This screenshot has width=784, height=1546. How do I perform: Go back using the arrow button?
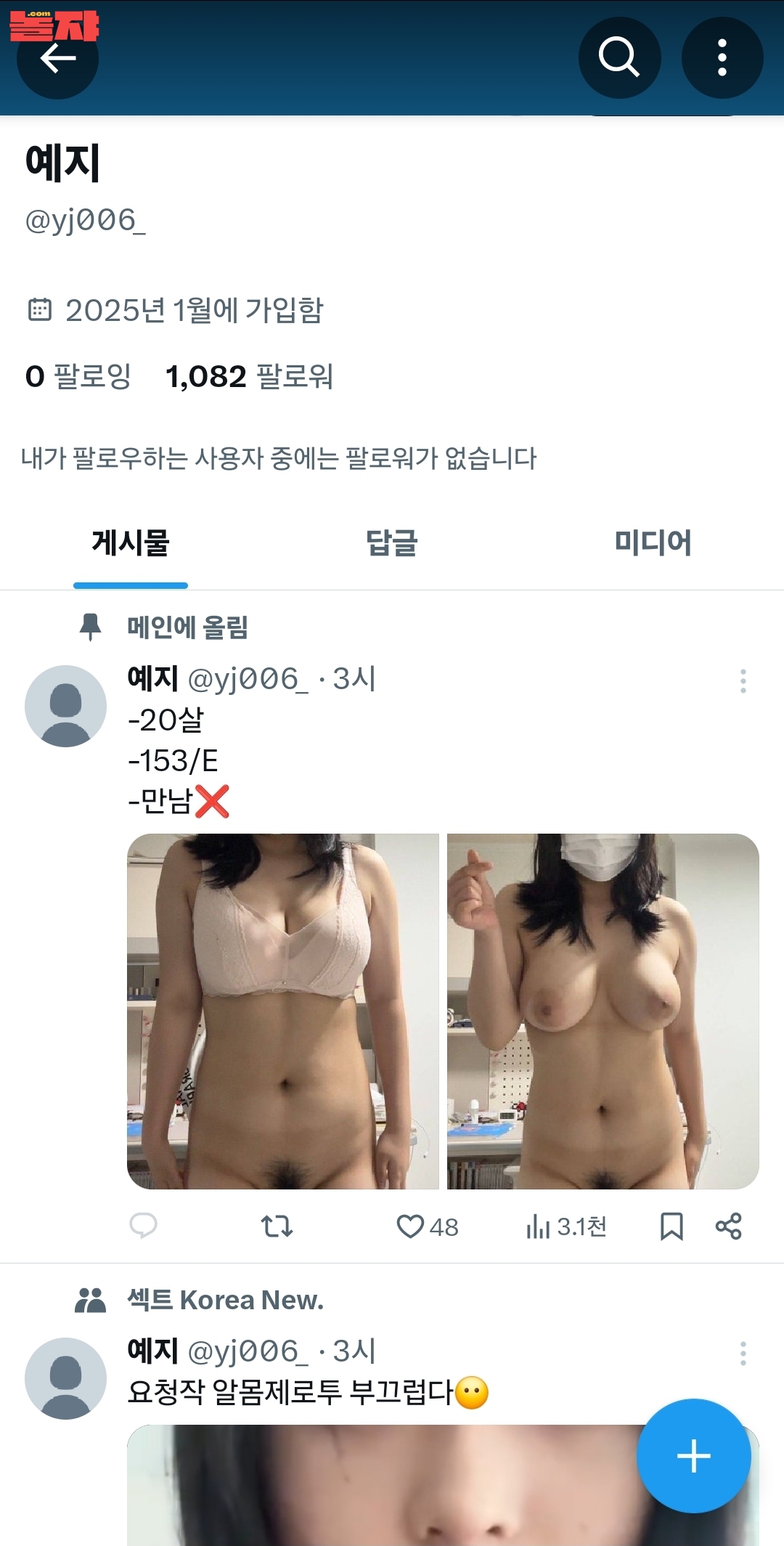click(57, 58)
